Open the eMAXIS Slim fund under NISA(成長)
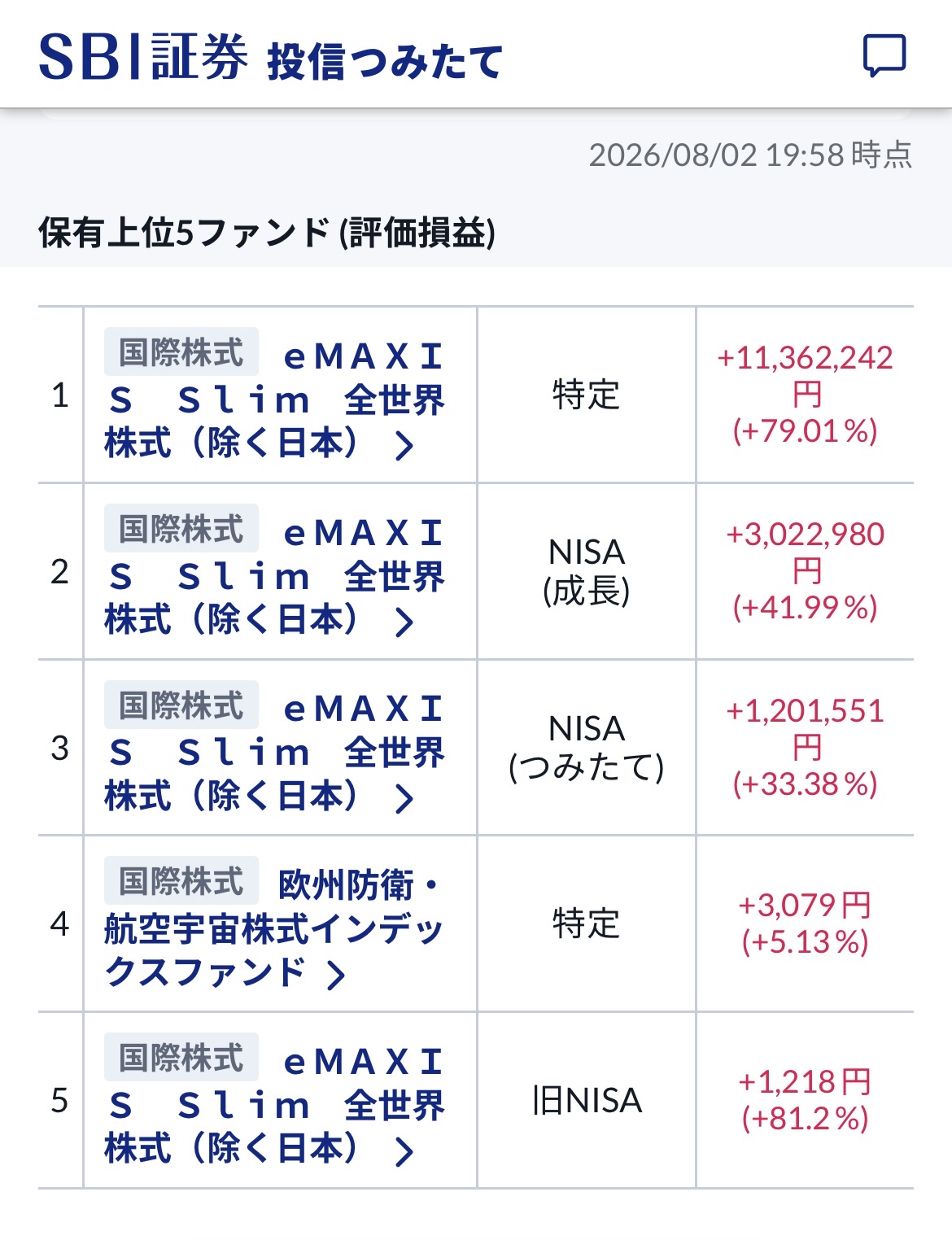952x1240 pixels. coord(274,575)
